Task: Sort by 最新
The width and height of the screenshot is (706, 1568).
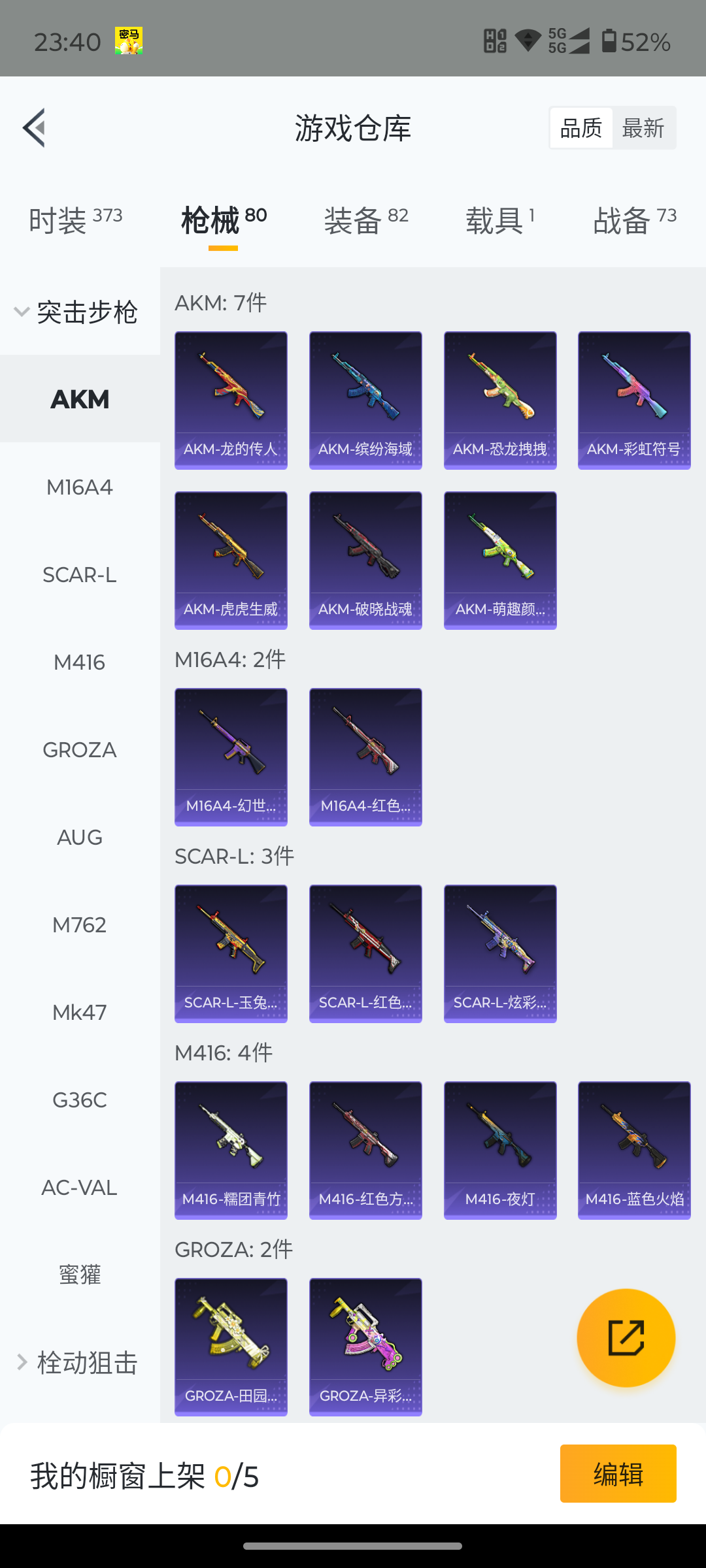Action: [643, 128]
